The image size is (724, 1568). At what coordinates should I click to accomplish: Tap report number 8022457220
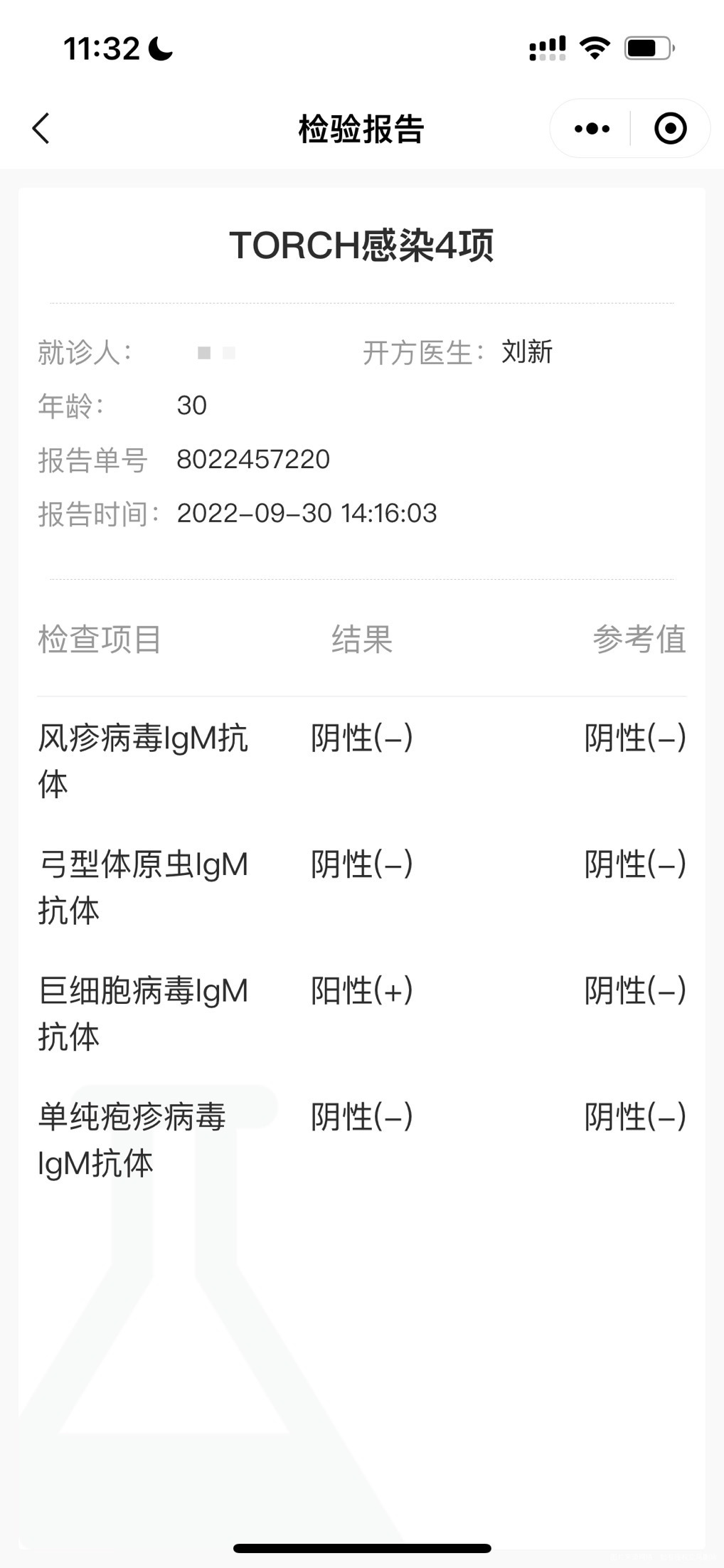point(253,459)
